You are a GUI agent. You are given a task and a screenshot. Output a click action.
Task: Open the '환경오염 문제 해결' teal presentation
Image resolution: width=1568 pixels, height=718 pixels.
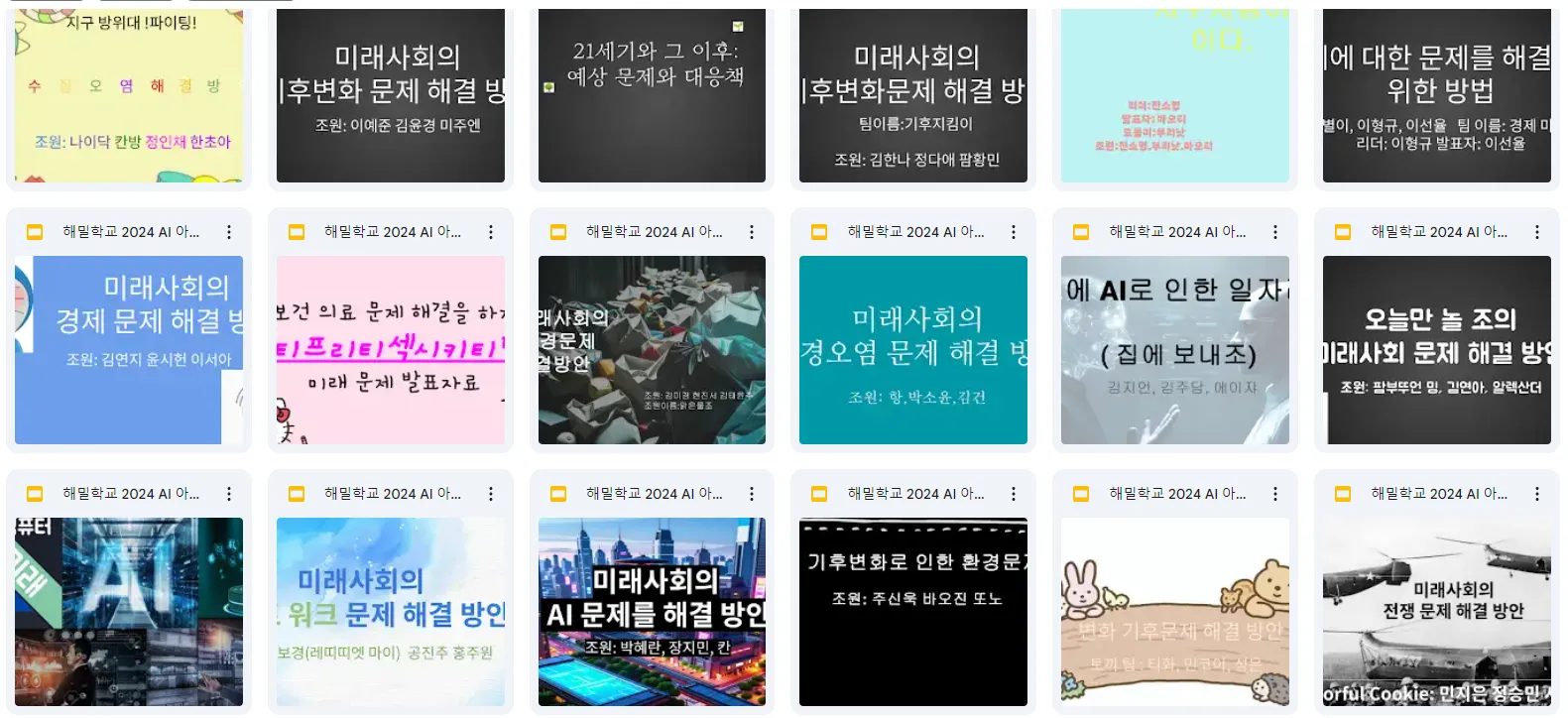coord(912,349)
